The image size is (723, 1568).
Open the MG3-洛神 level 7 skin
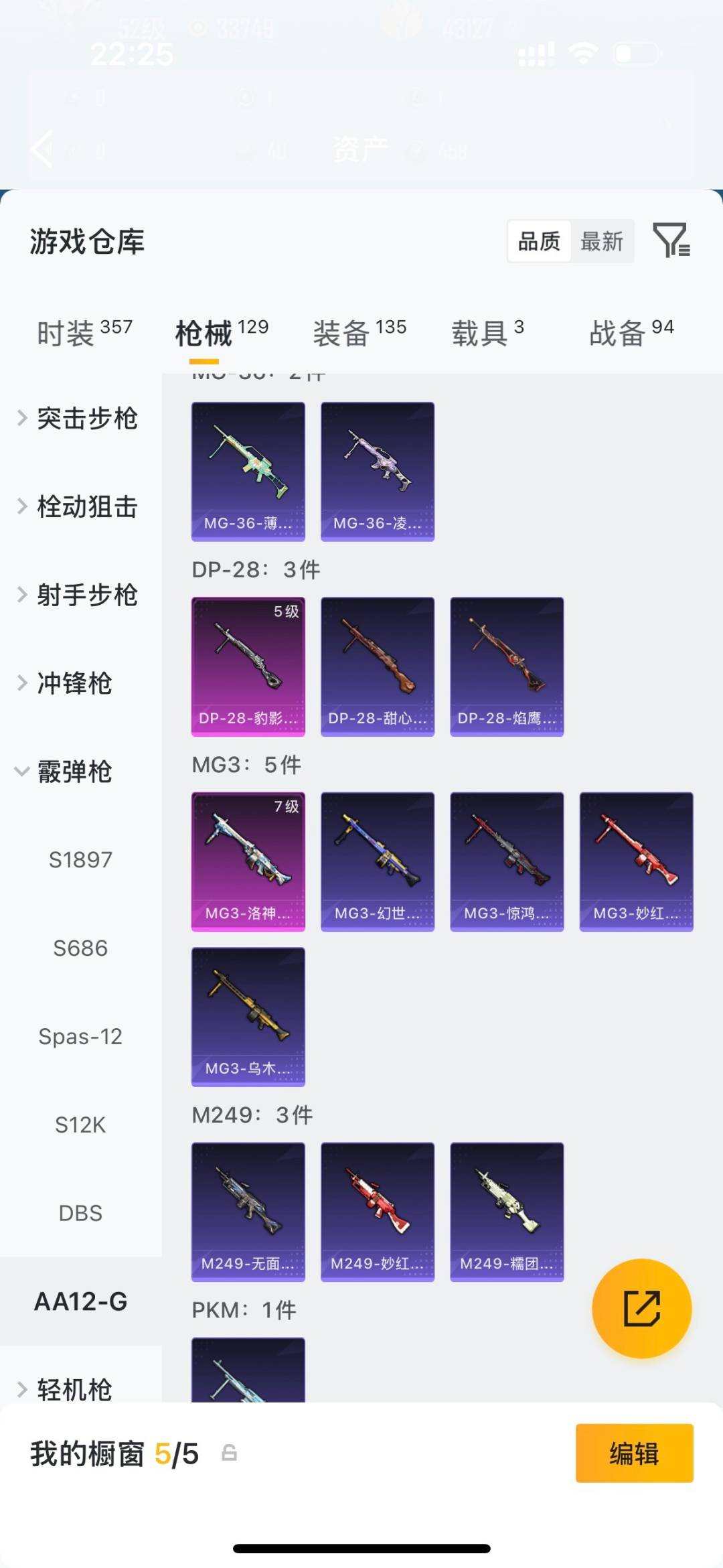pyautogui.click(x=248, y=861)
